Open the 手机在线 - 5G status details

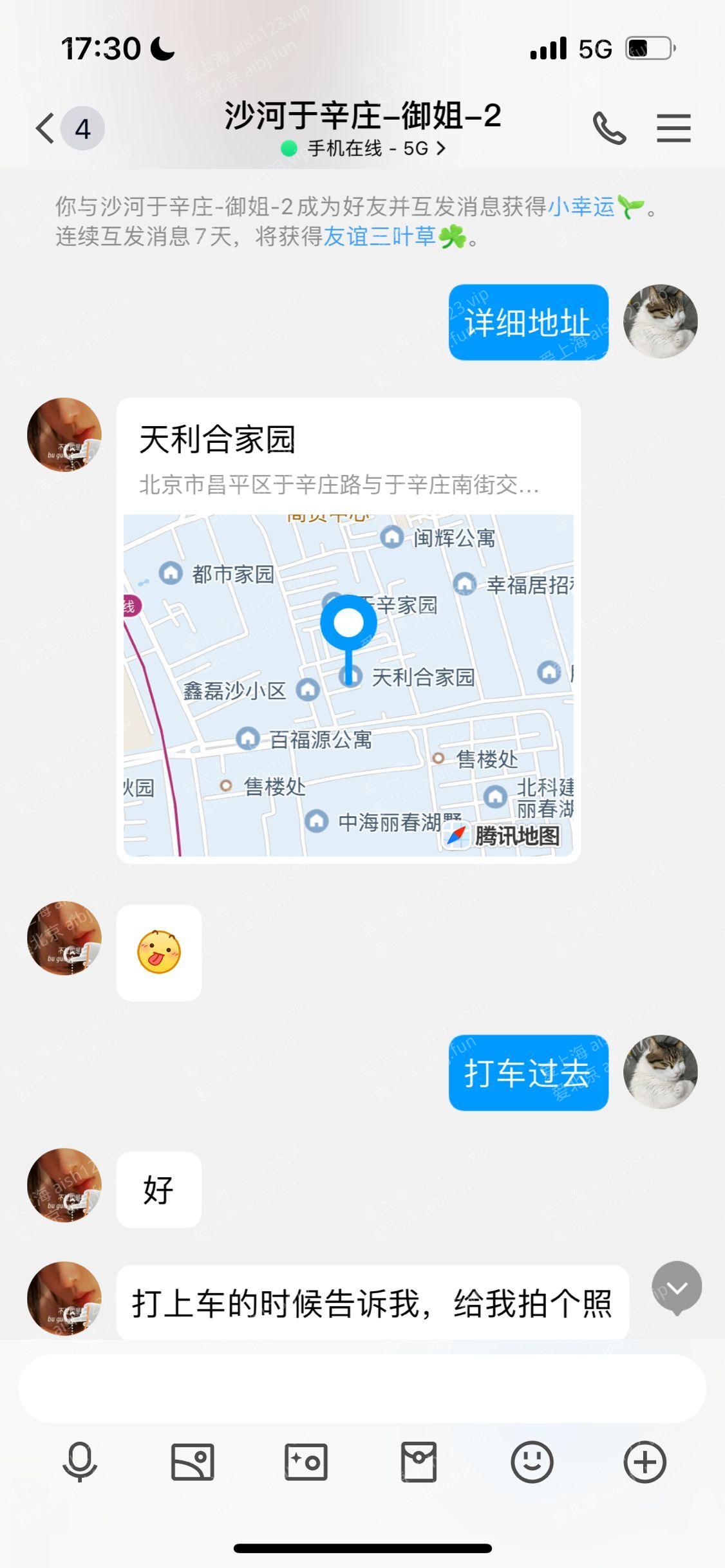coord(364,149)
